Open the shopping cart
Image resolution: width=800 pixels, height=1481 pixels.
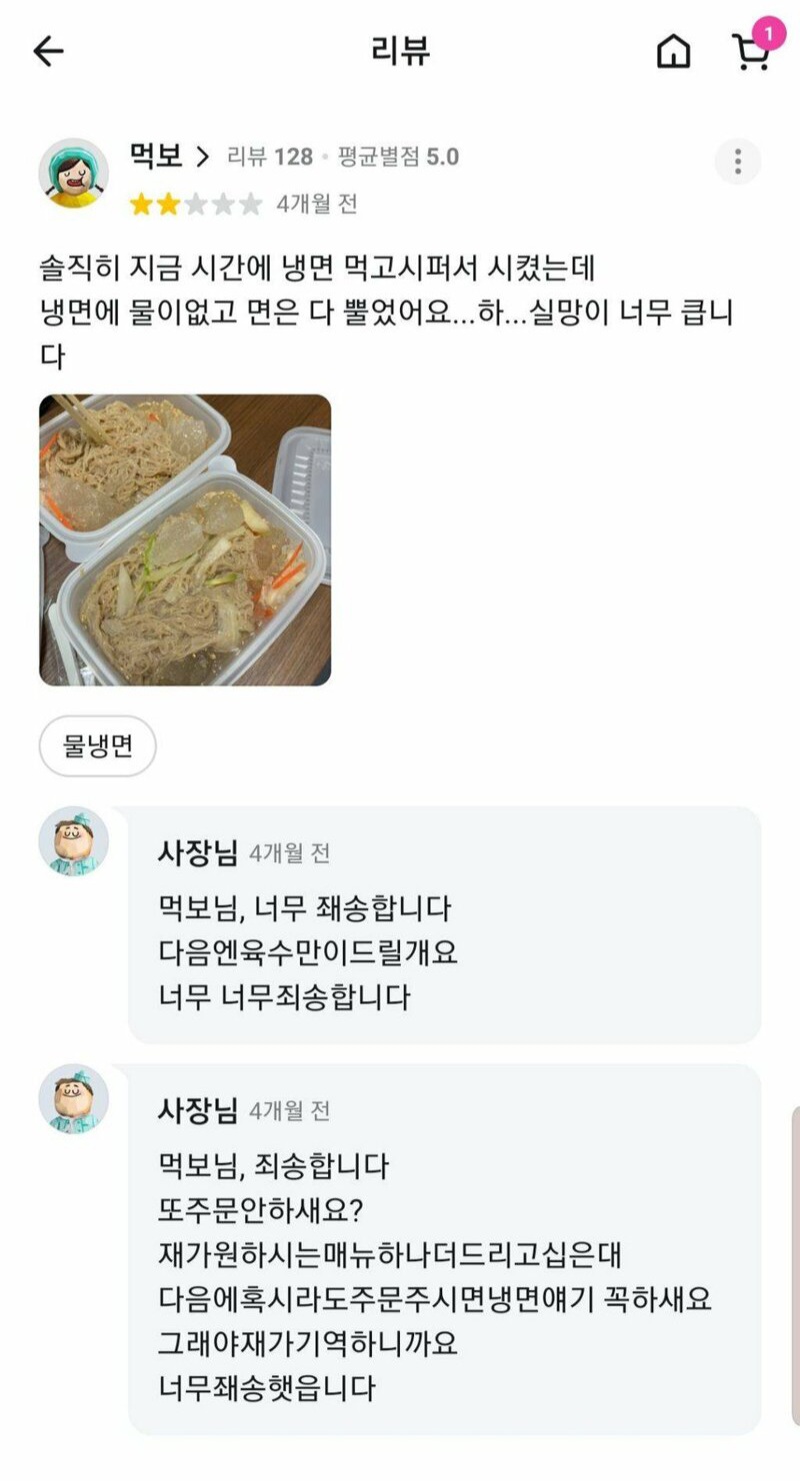pyautogui.click(x=750, y=52)
